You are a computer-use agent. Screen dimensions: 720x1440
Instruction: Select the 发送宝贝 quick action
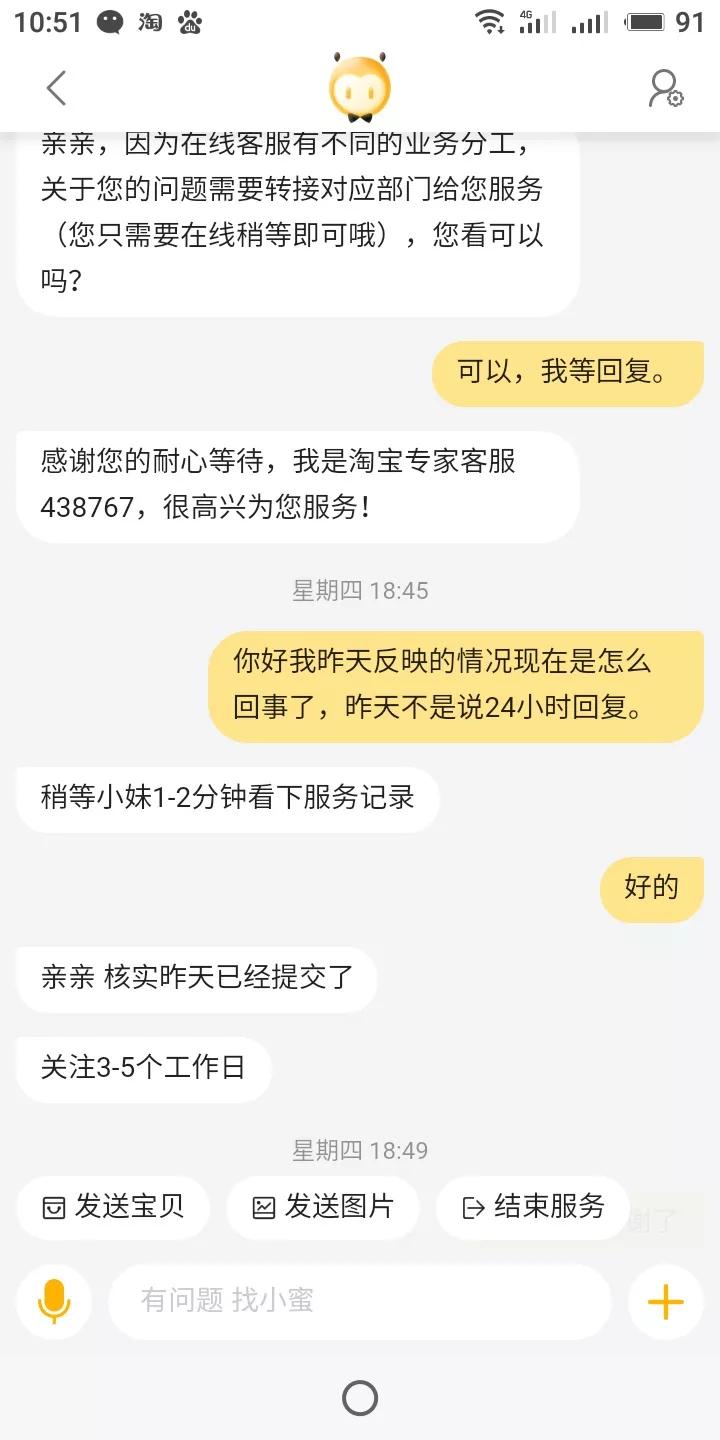tap(112, 1207)
